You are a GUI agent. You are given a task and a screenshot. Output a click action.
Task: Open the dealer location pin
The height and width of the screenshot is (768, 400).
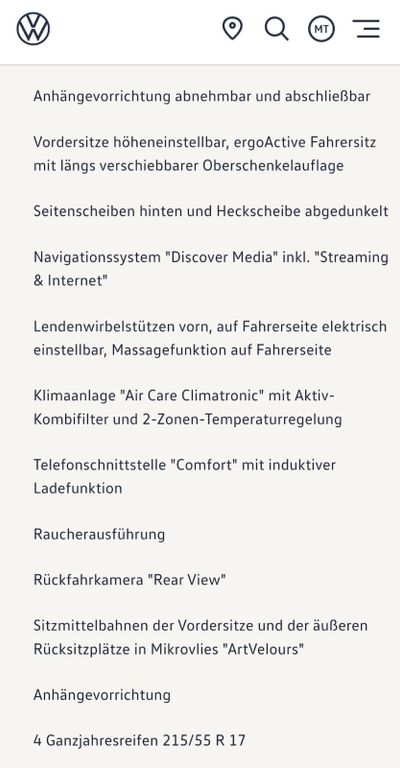[232, 28]
